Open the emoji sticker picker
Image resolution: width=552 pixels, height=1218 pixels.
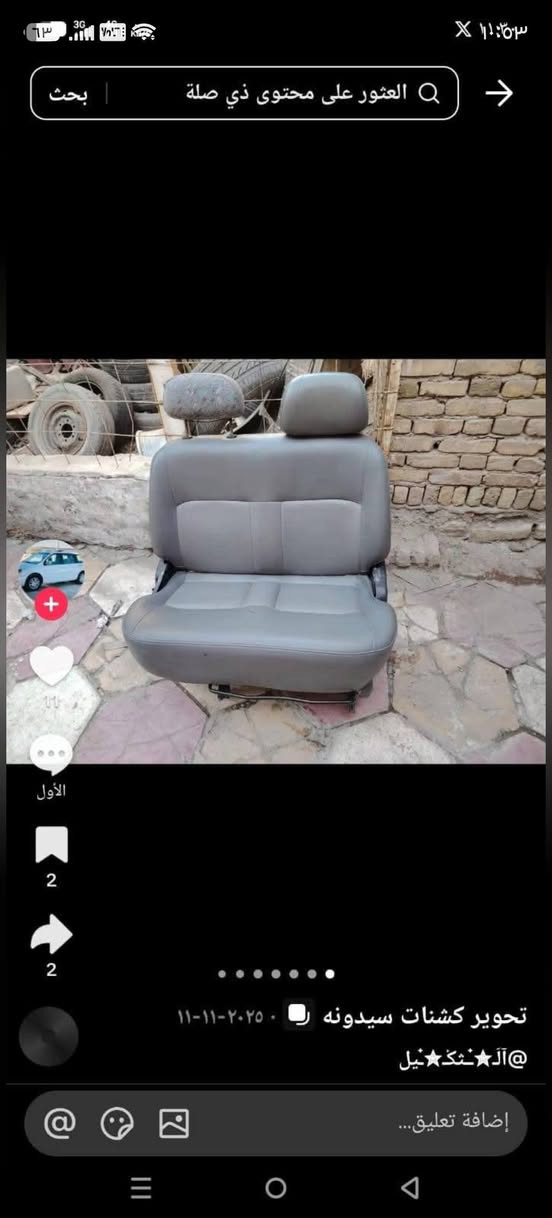pyautogui.click(x=117, y=1123)
